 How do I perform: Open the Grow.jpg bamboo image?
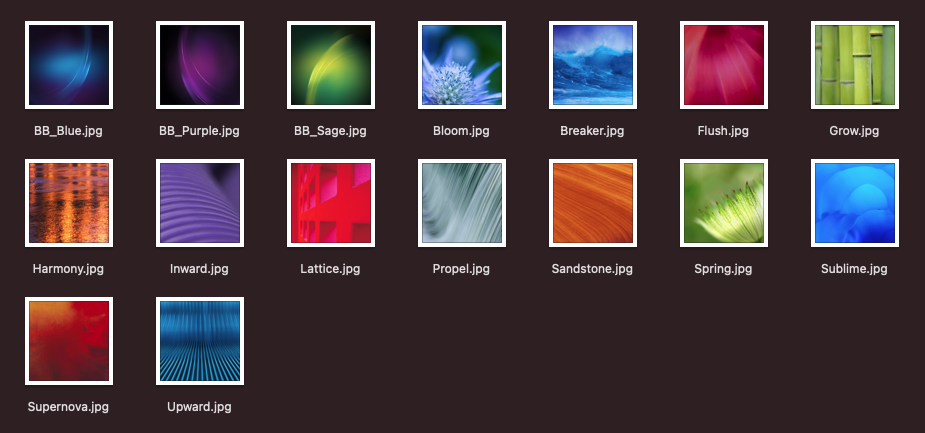pyautogui.click(x=853, y=65)
